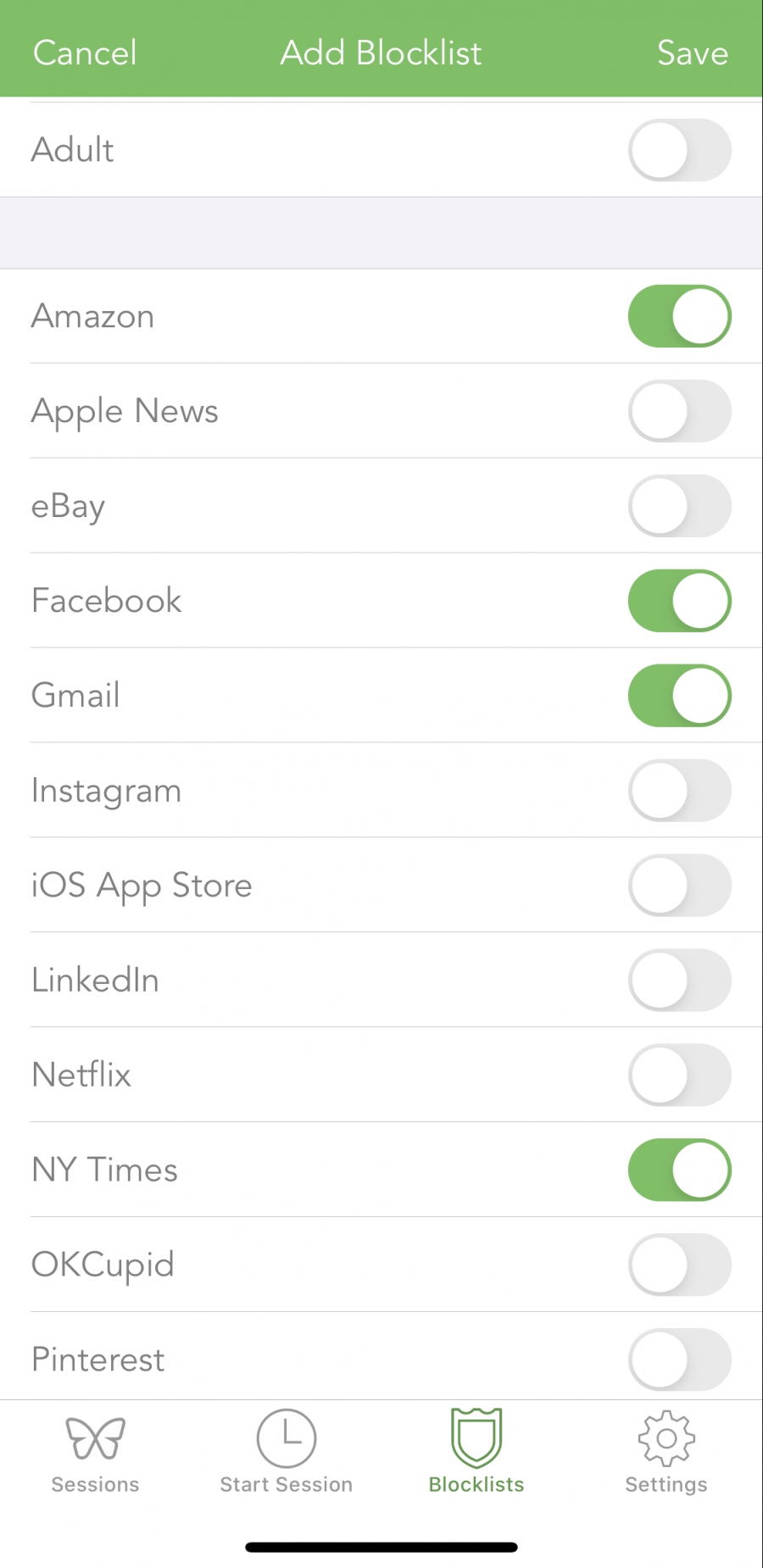
Task: Open the Settings gear icon
Action: pyautogui.click(x=666, y=1449)
